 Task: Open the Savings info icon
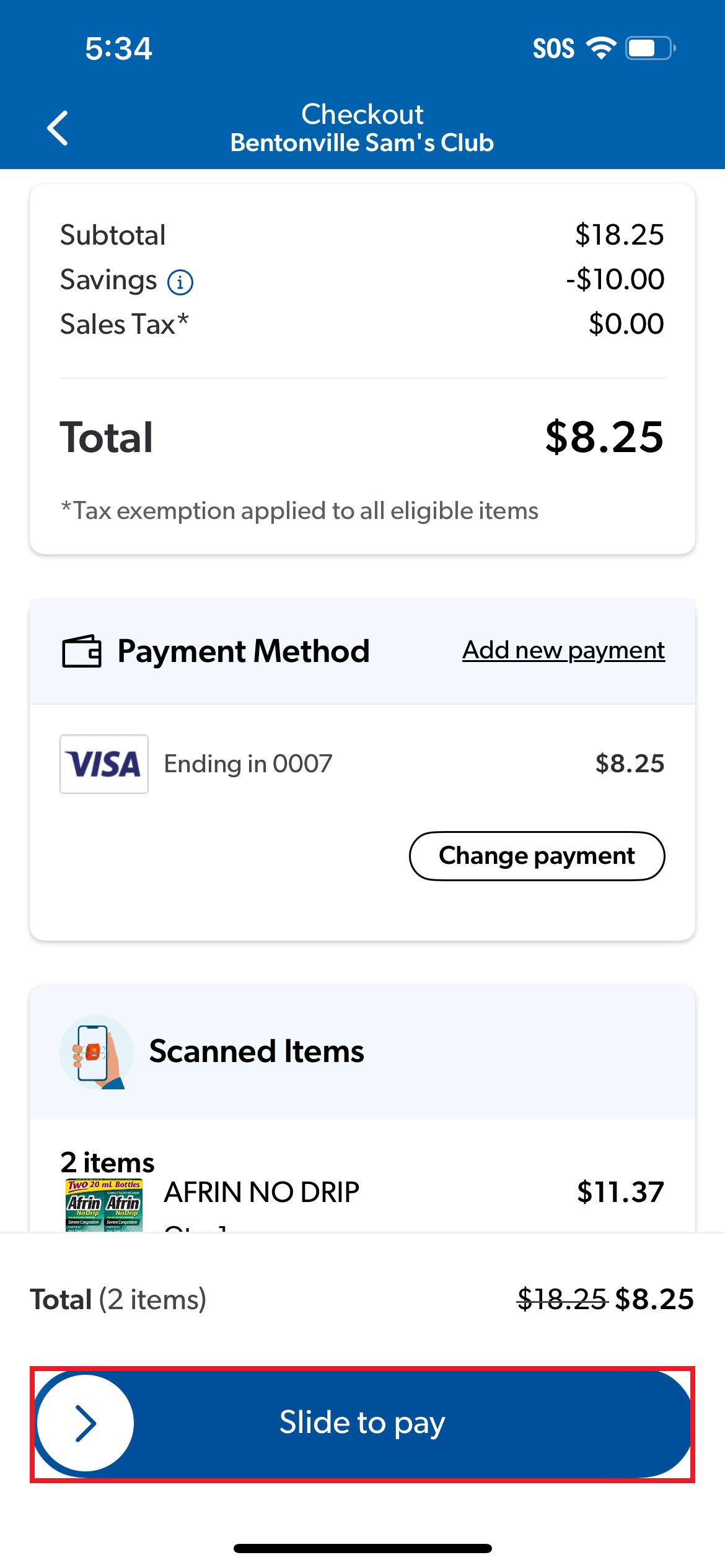tap(180, 282)
